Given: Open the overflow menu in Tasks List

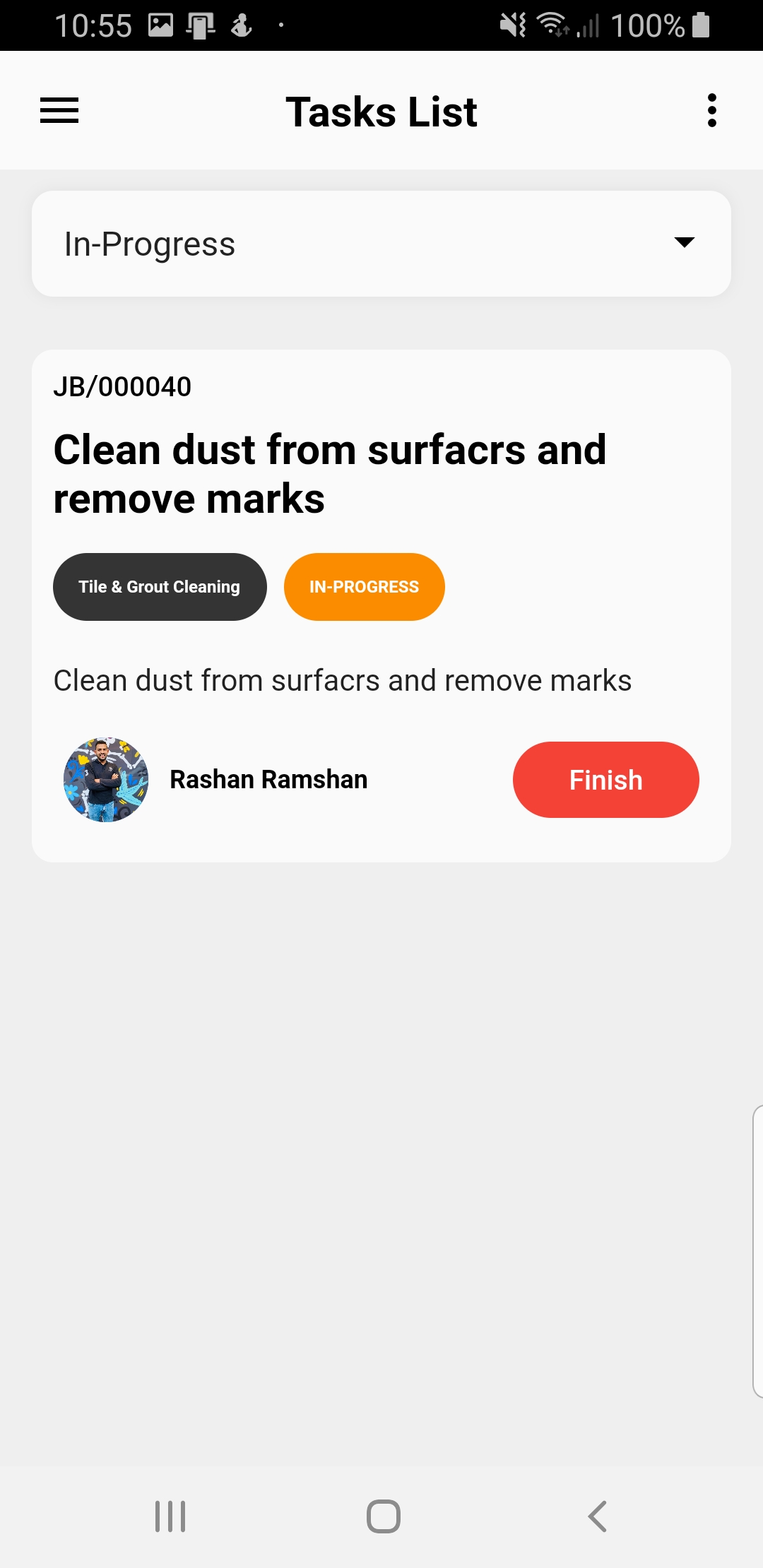Looking at the screenshot, I should [711, 111].
